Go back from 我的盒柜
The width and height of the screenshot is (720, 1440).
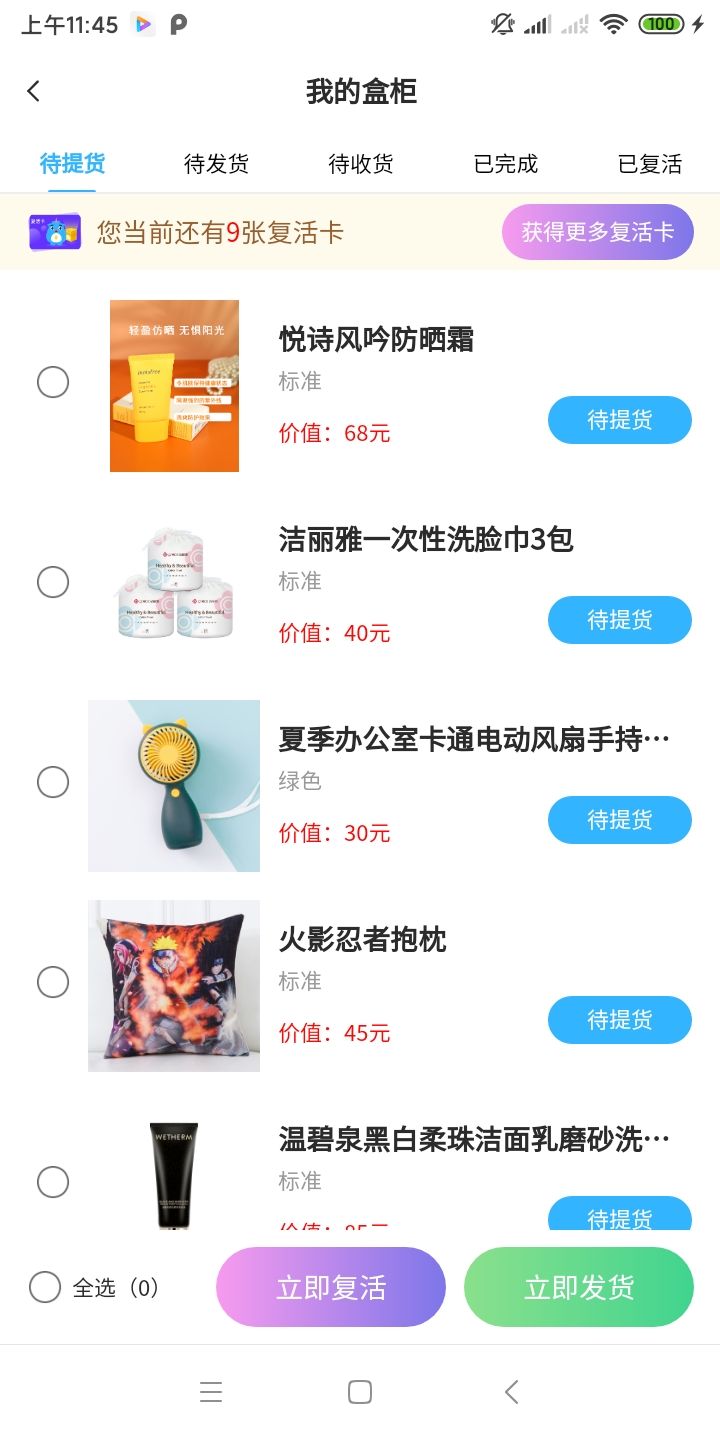pos(34,92)
